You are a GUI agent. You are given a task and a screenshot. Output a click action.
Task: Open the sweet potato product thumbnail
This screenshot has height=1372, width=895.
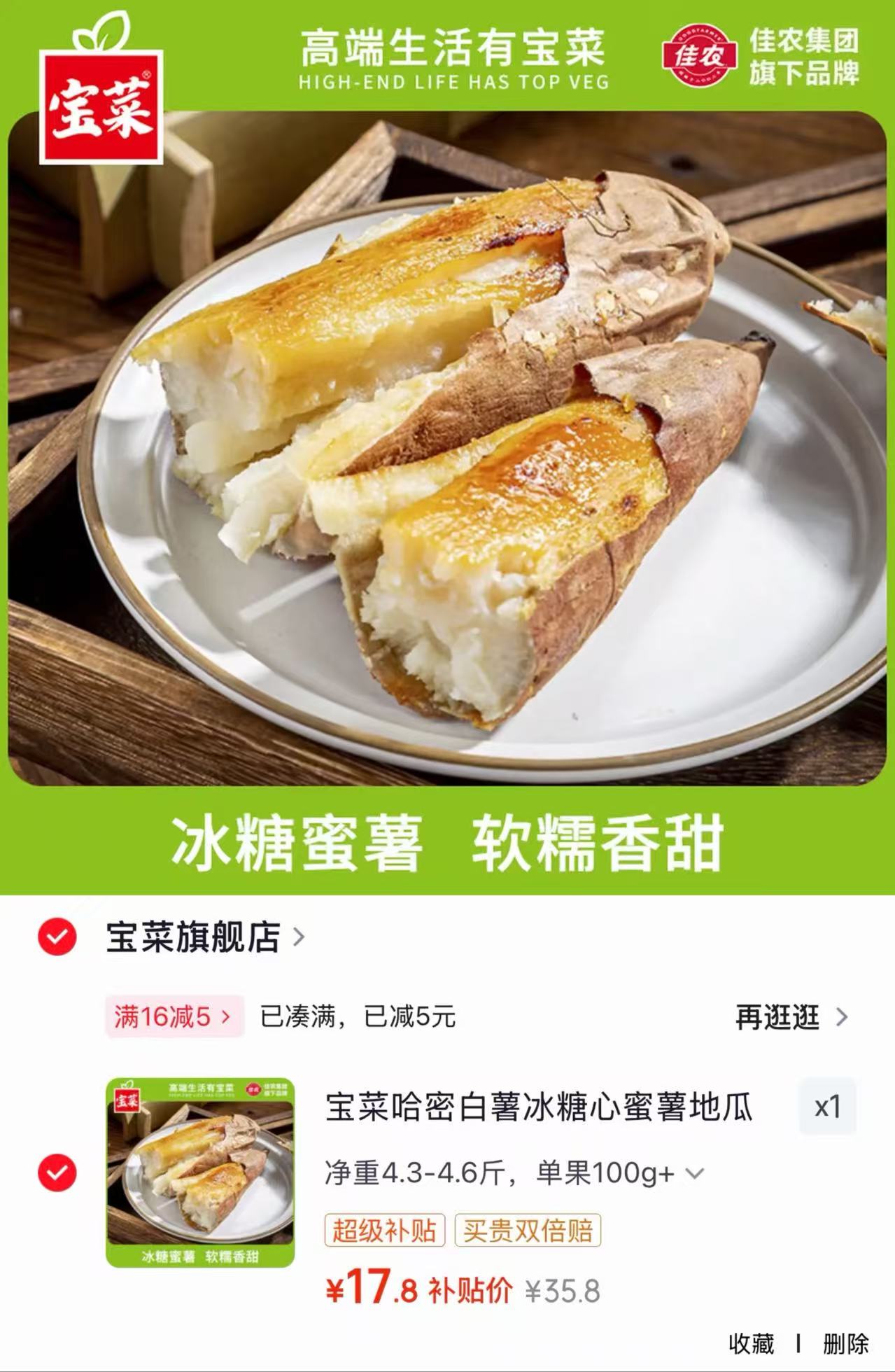coord(200,1172)
